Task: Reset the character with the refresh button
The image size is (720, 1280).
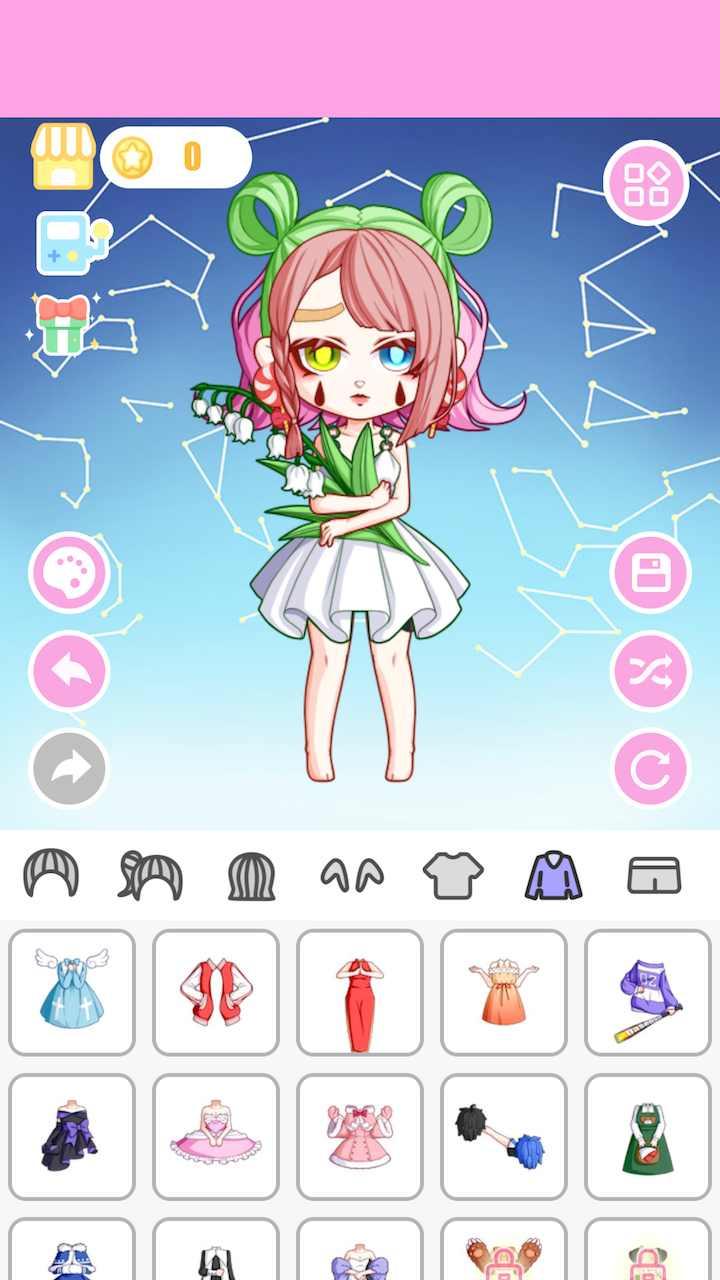Action: [x=650, y=768]
